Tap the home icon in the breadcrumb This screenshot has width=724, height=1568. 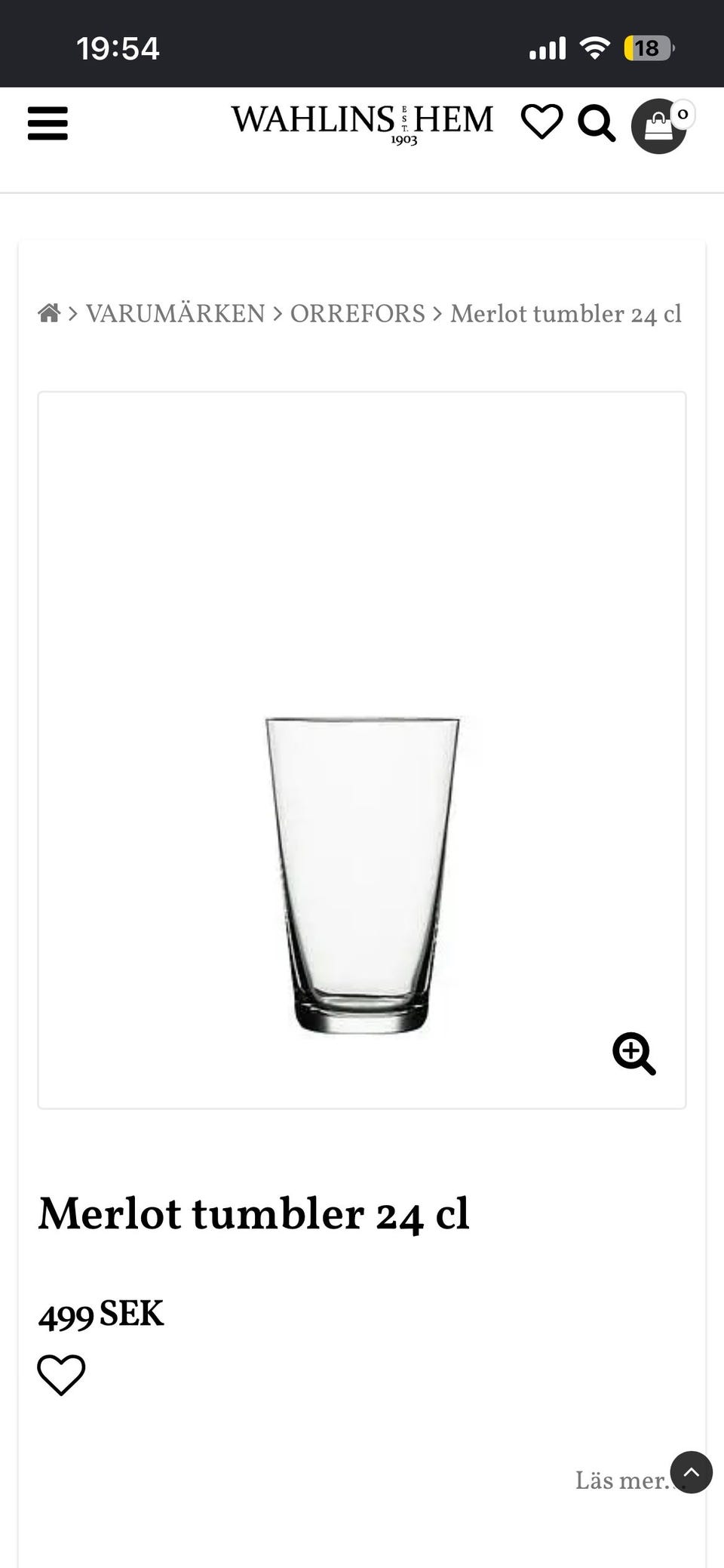(x=49, y=313)
